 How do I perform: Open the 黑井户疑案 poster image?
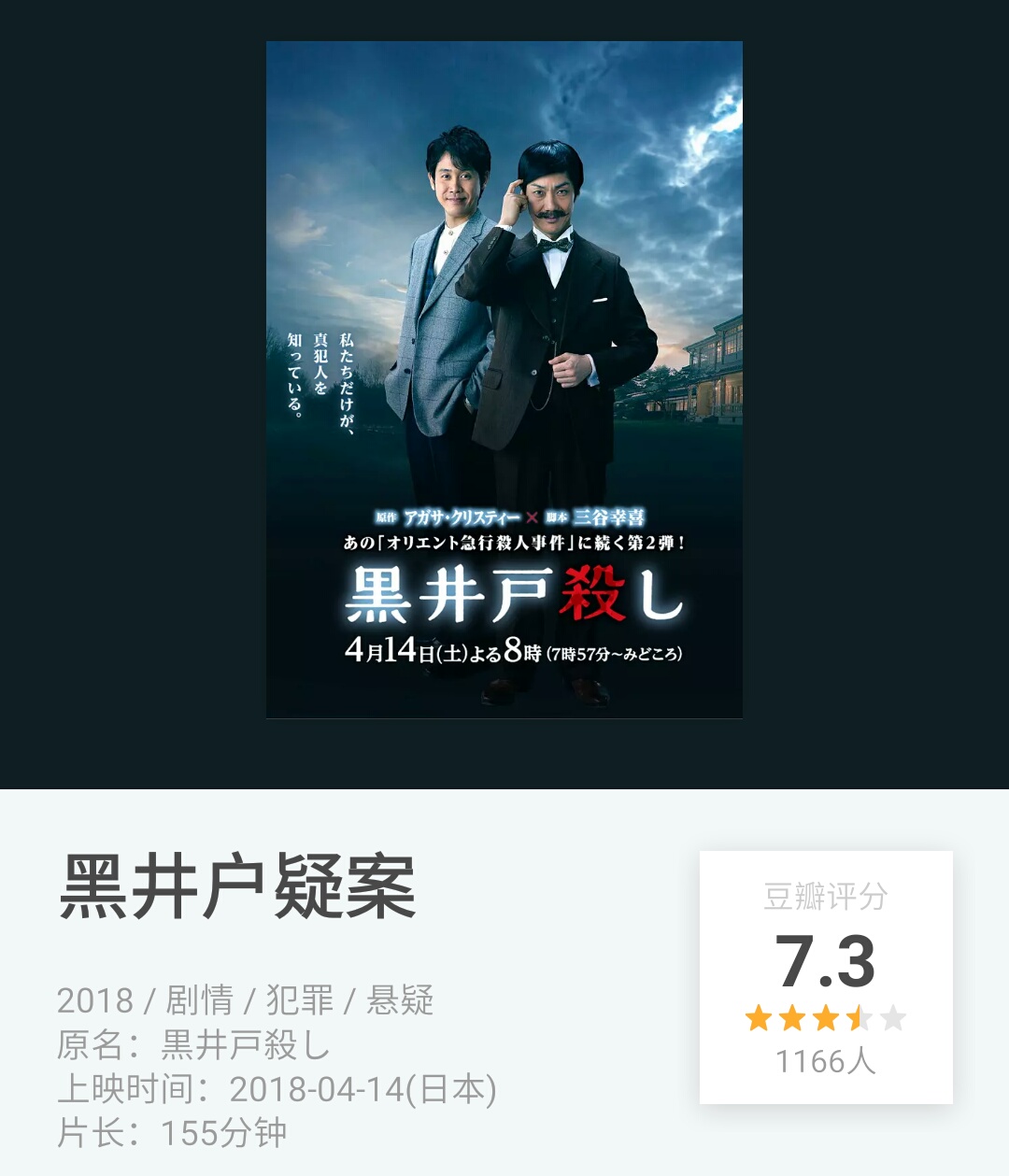504,379
